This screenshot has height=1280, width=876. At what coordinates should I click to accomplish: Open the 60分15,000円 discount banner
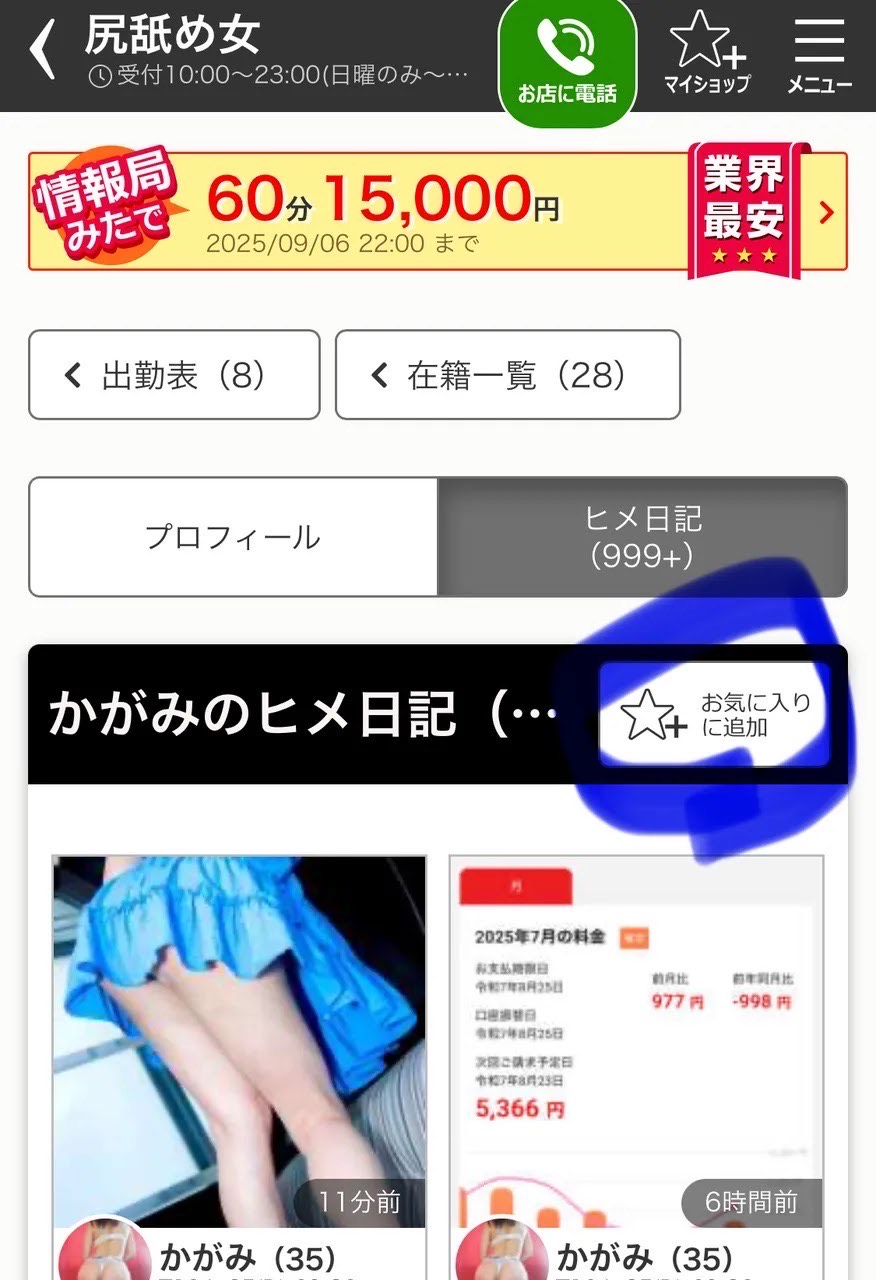coord(437,211)
